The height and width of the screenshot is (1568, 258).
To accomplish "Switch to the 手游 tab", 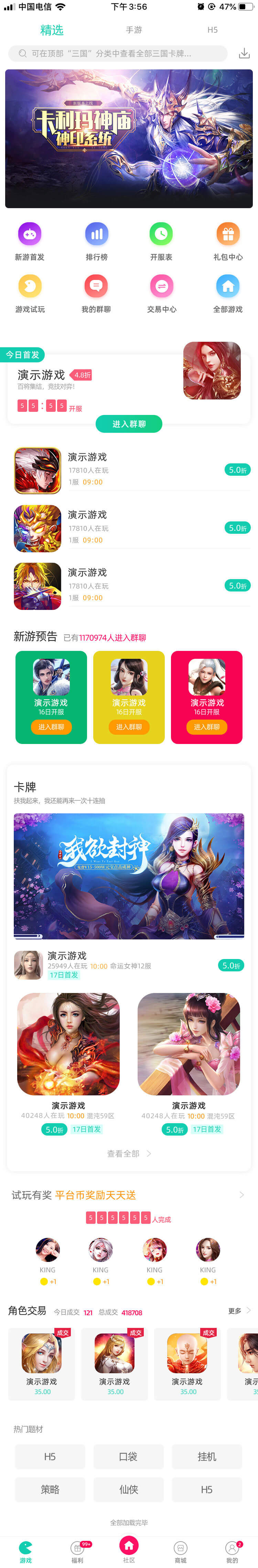I will [x=133, y=30].
